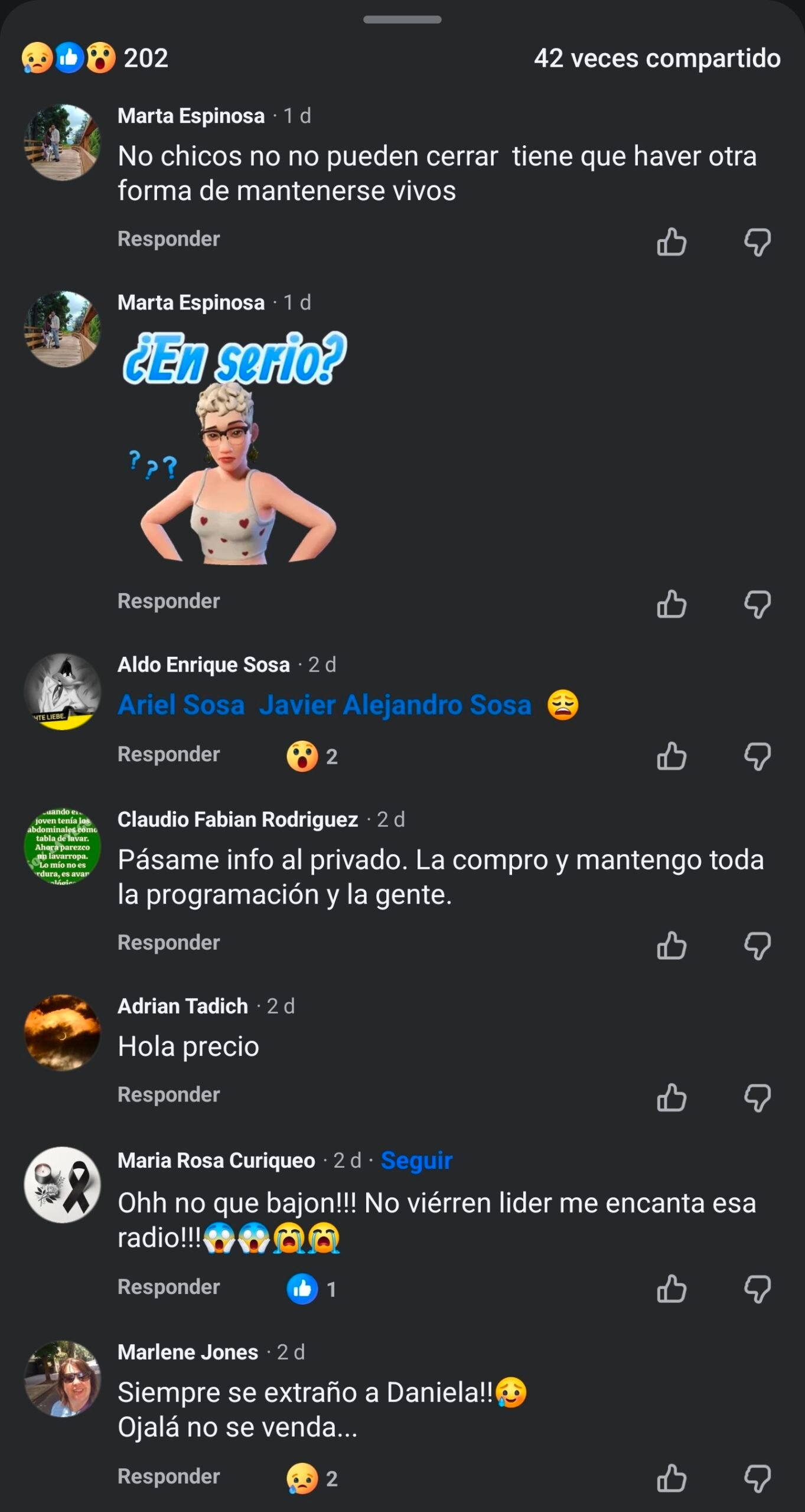Dislike Adrian Tadich's "Hola precio" comment

757,1098
